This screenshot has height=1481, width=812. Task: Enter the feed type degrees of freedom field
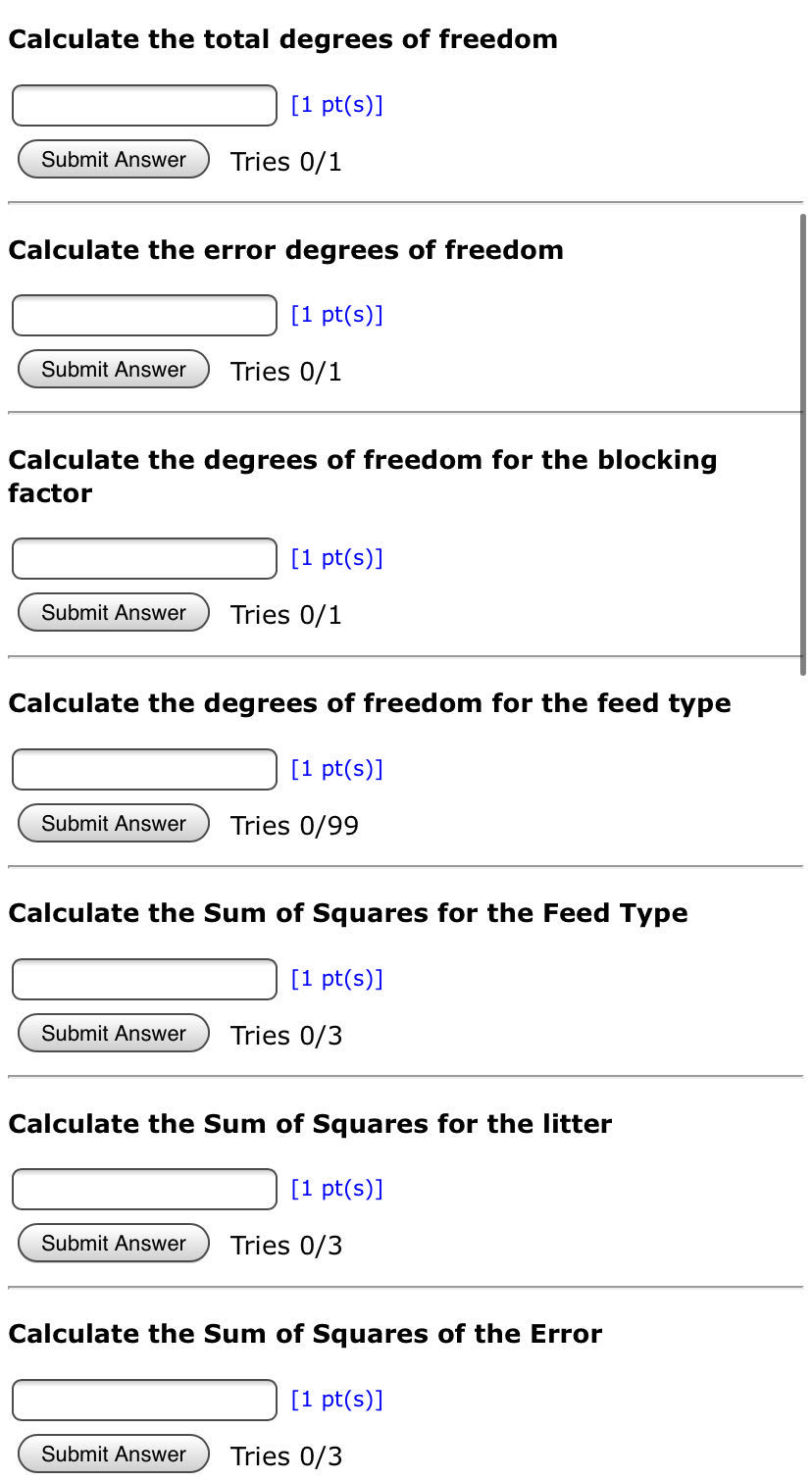(x=144, y=769)
